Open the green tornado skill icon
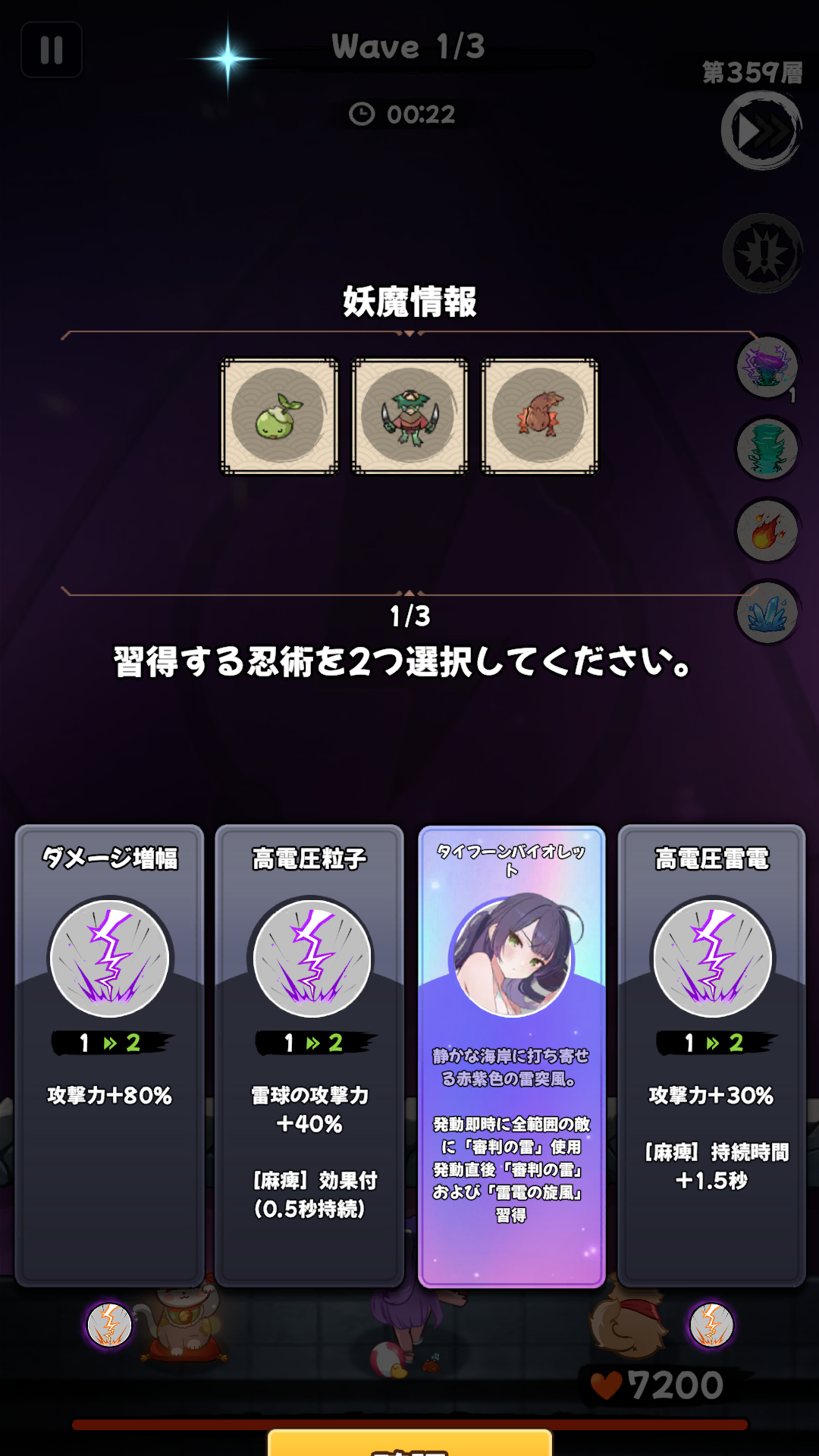The height and width of the screenshot is (1456, 819). coord(767,449)
